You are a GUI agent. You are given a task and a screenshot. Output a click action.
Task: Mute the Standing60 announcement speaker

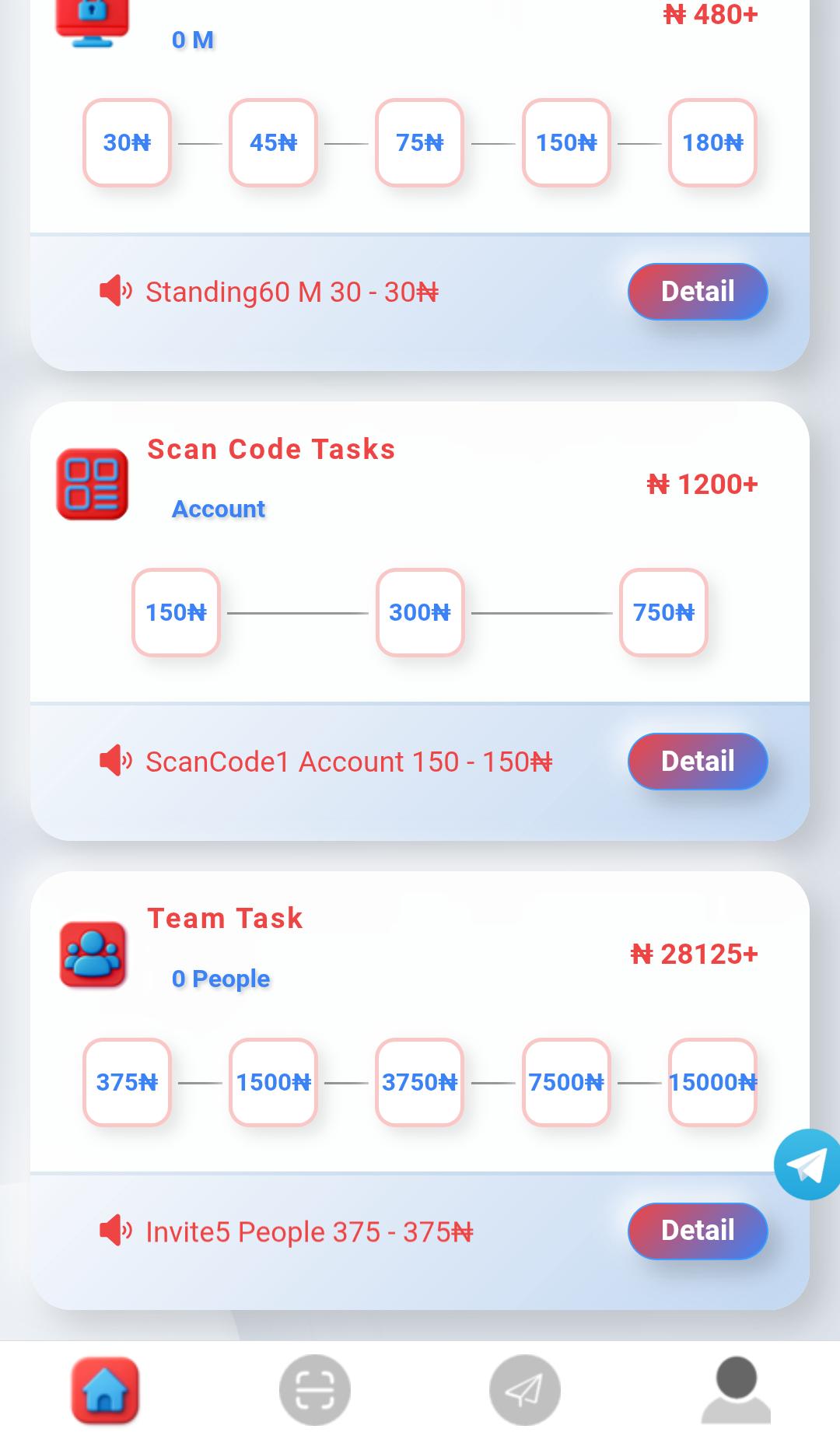115,292
